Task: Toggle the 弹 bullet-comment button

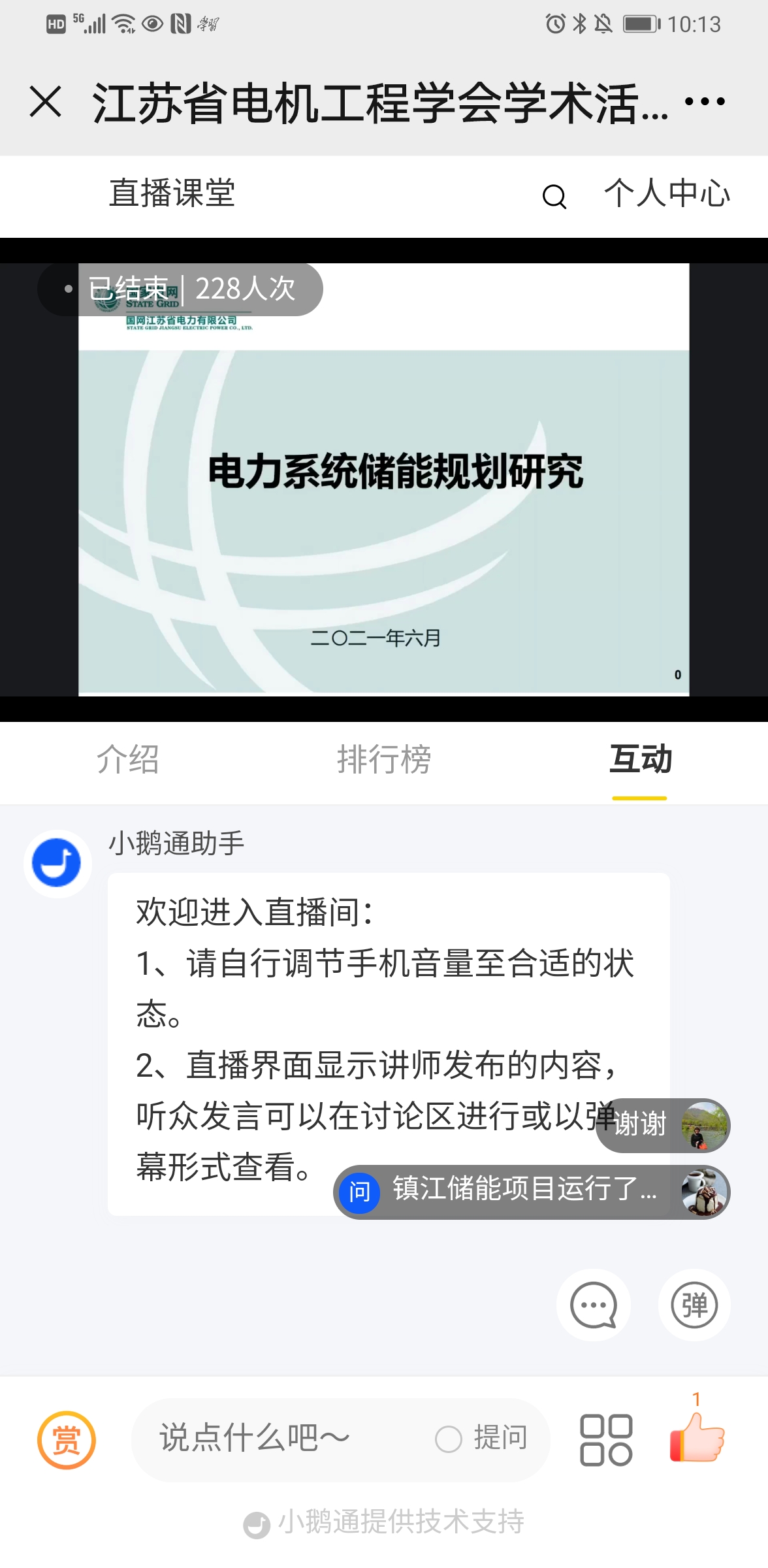Action: [x=694, y=1305]
